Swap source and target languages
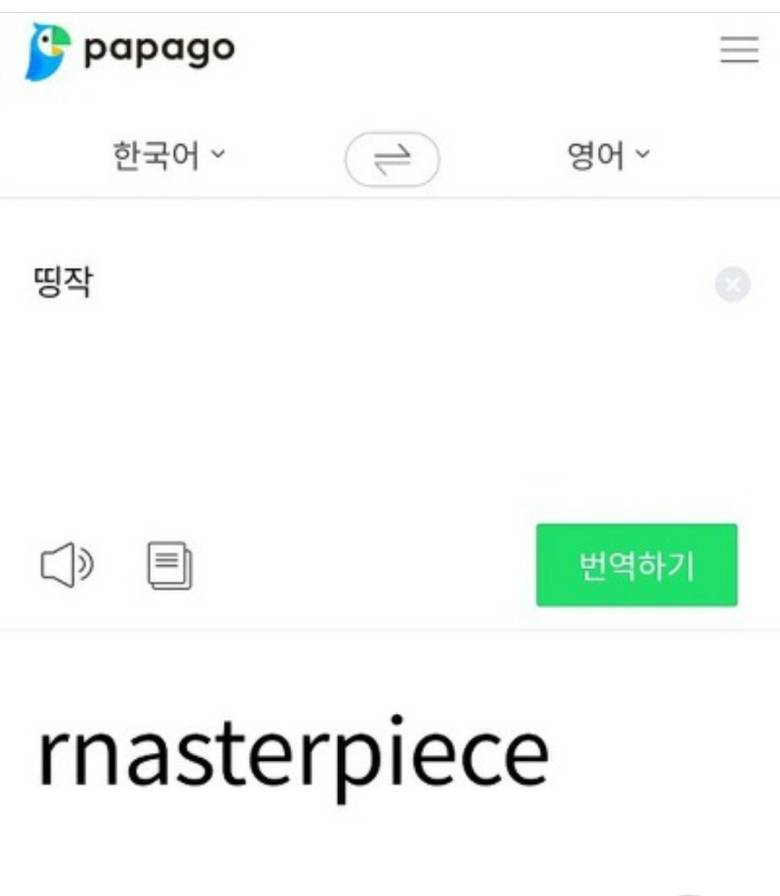This screenshot has width=780, height=896. [392, 160]
